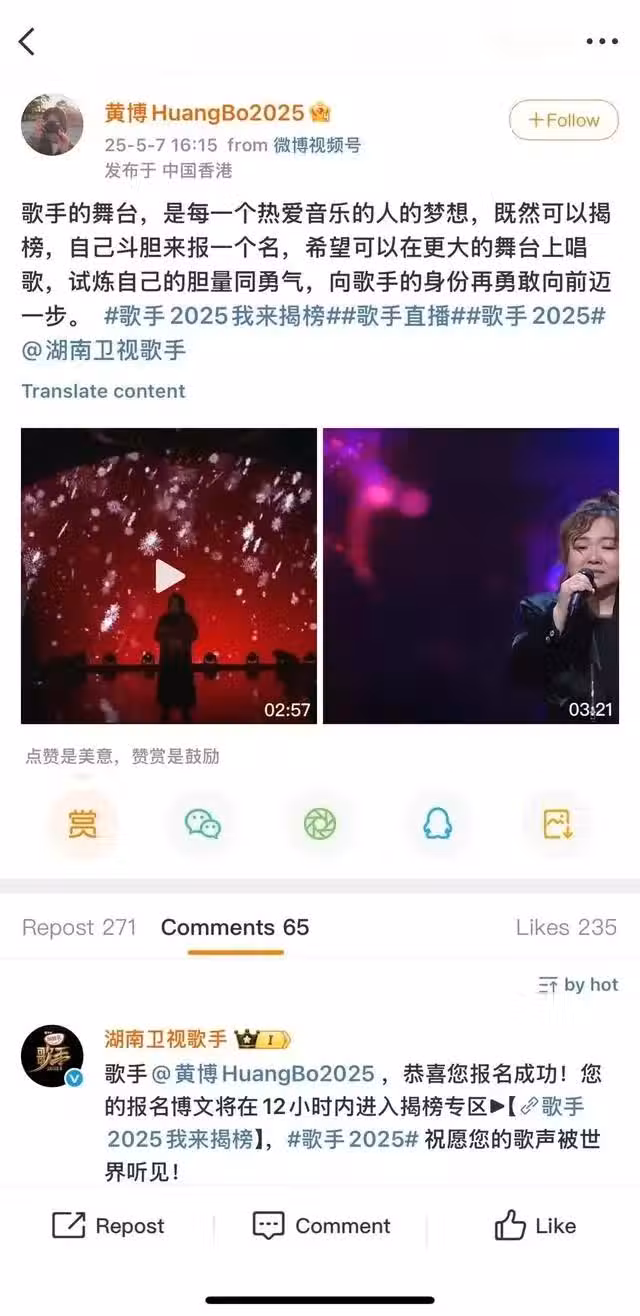Repost this post from the bottom bar
Screen dimensions: 640x1316
108,1226
